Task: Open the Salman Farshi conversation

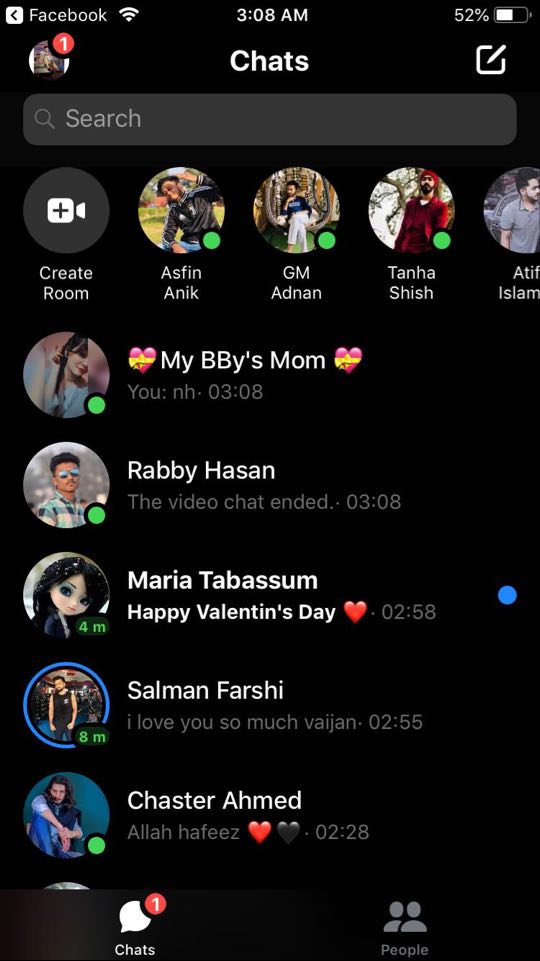Action: [270, 705]
